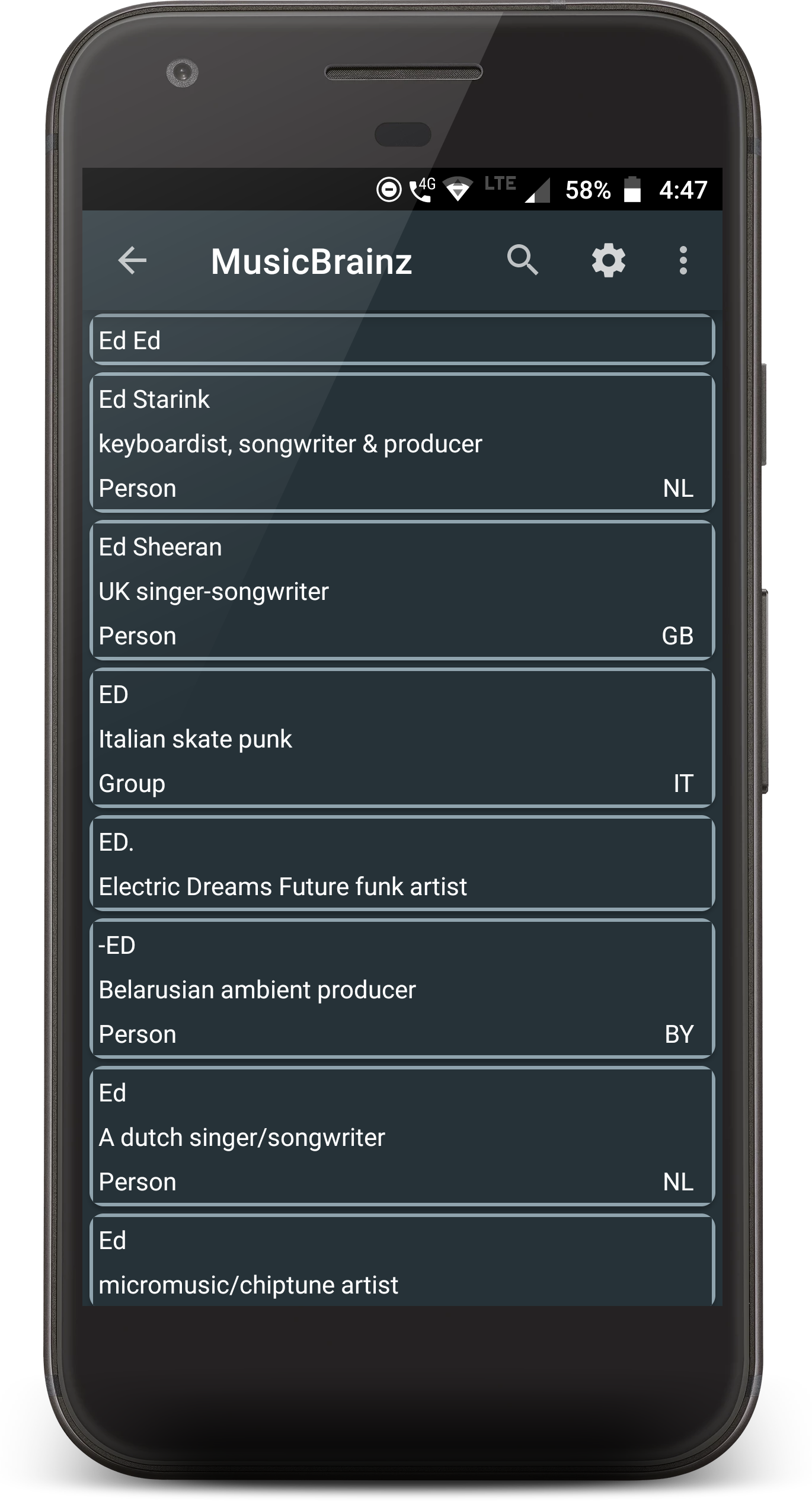
Task: Open Ed micromusic/chiptune artist result
Action: click(x=402, y=1263)
